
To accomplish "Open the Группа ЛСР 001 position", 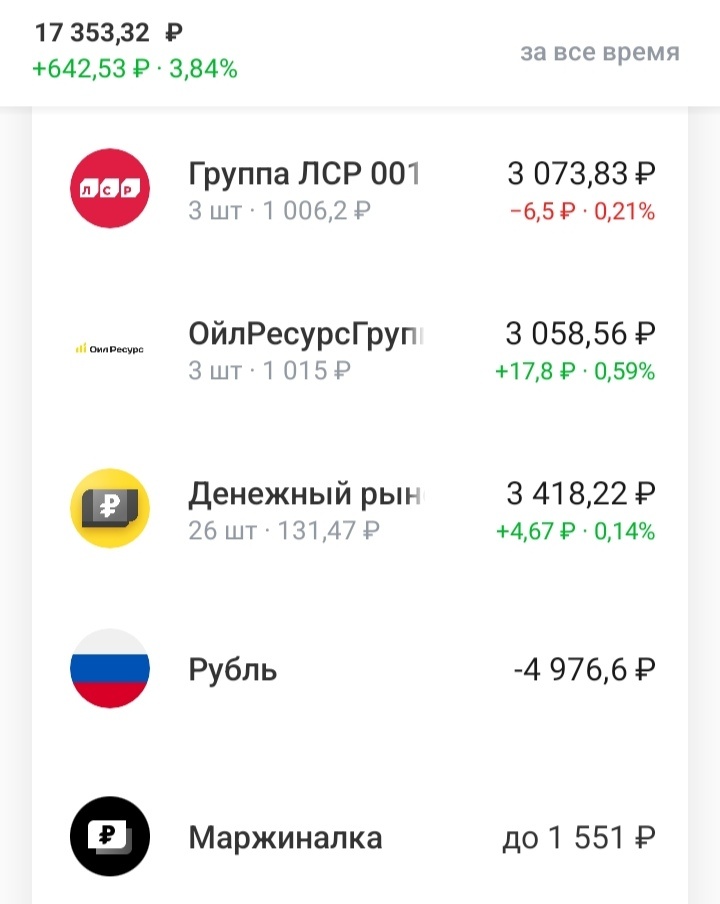I will tap(305, 175).
